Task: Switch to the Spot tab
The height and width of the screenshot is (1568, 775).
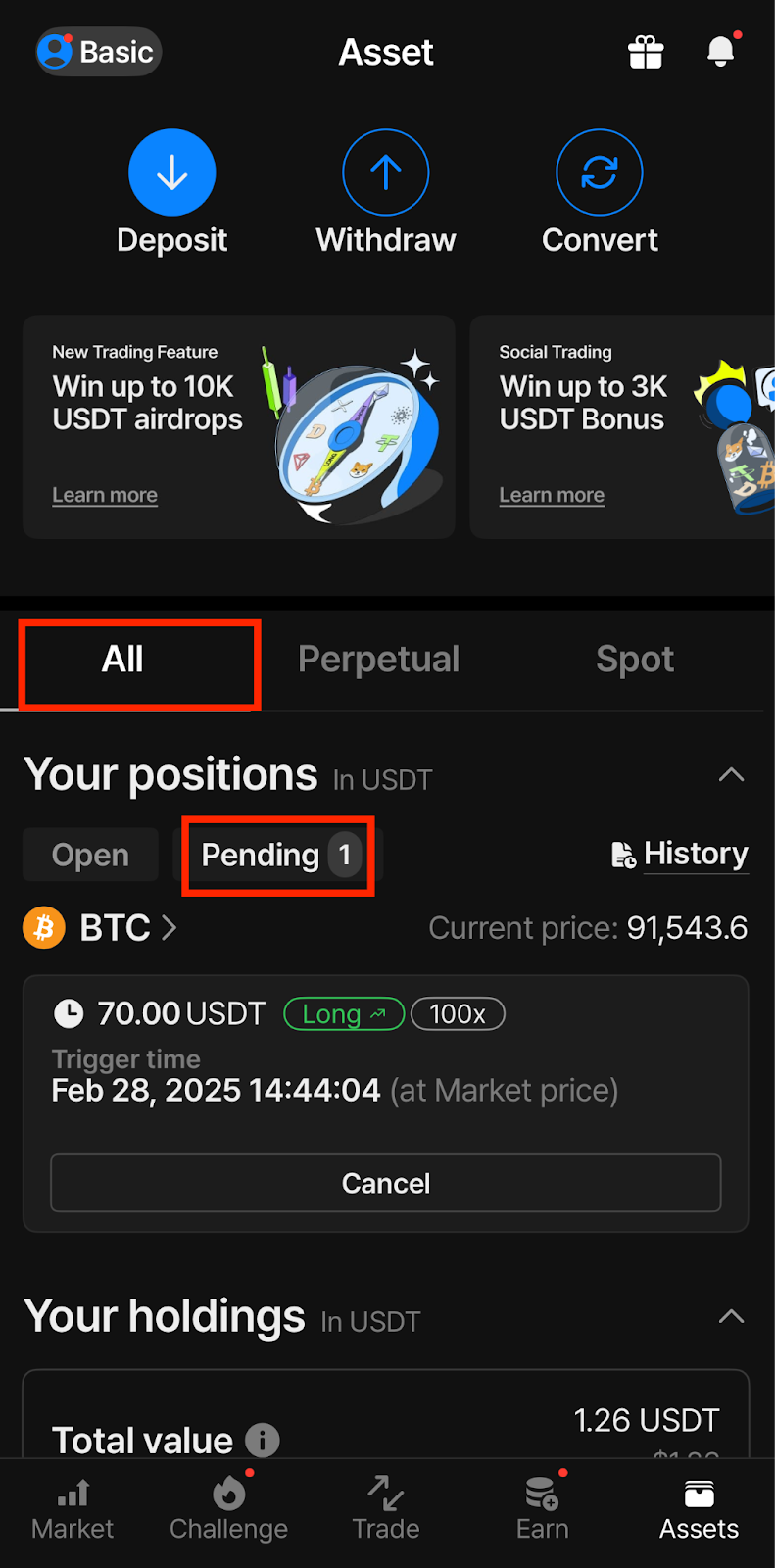Action: pyautogui.click(x=635, y=660)
